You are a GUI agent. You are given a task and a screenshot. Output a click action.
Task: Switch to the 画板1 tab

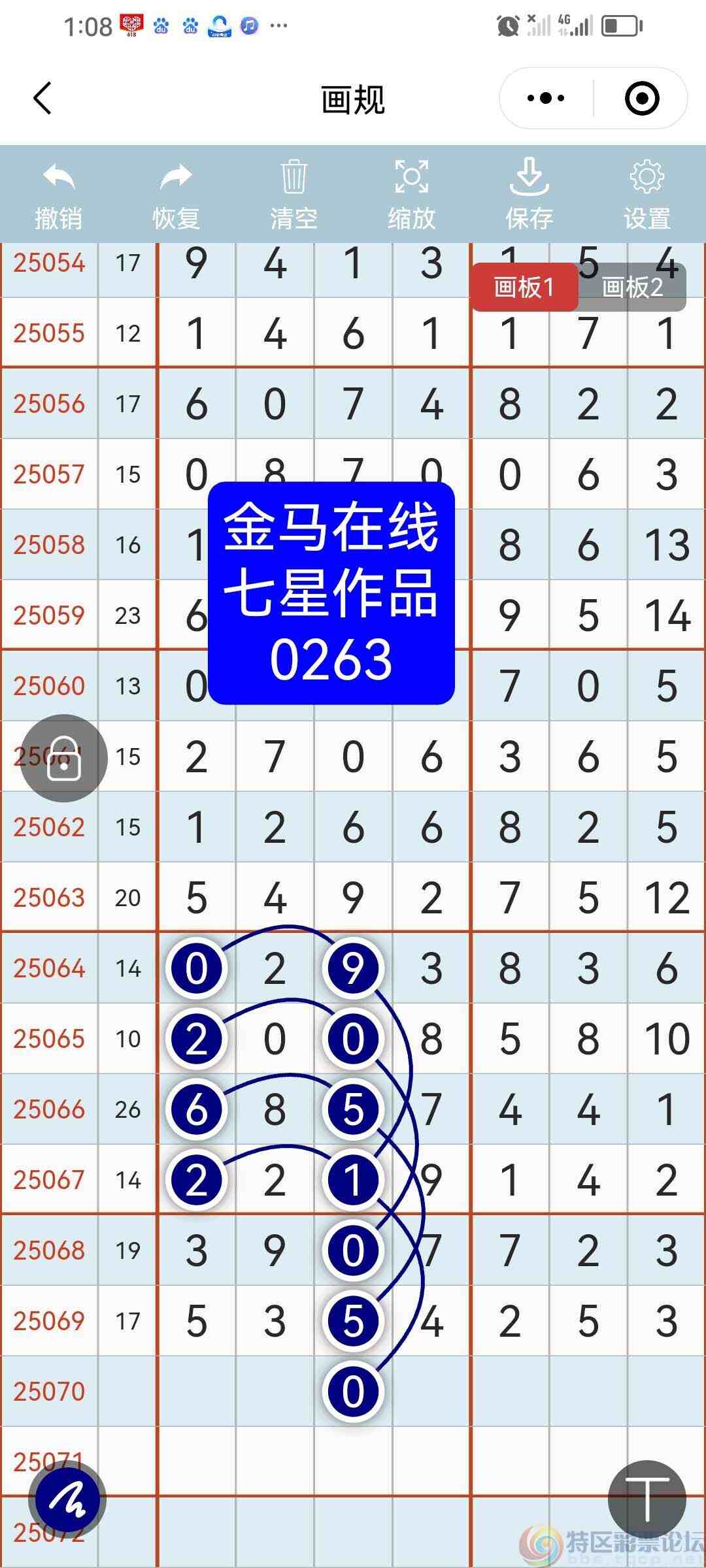524,287
